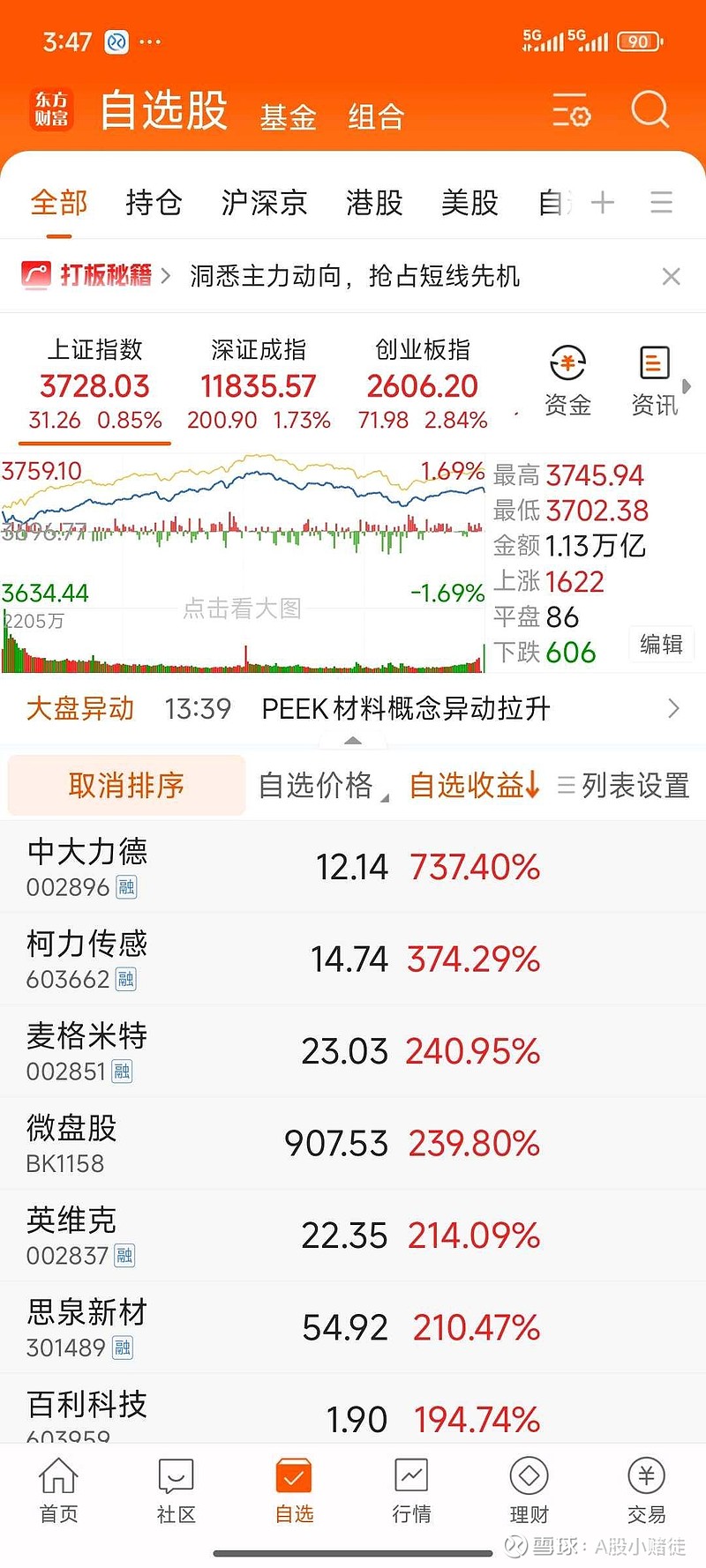Open 列表设置
Viewport: 706px width, 1568px height.
point(623,785)
